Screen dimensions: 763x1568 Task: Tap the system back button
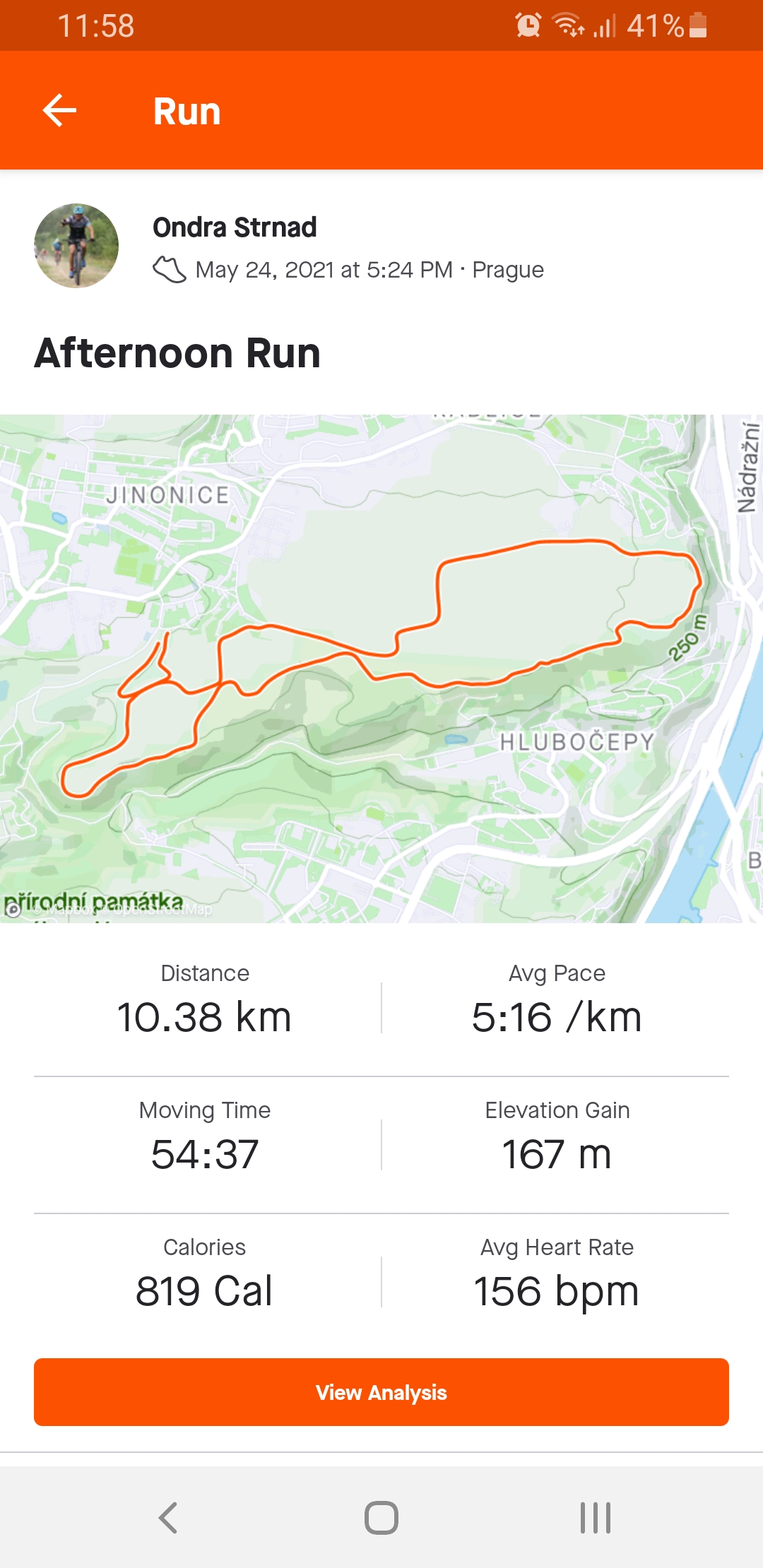pos(167,1517)
